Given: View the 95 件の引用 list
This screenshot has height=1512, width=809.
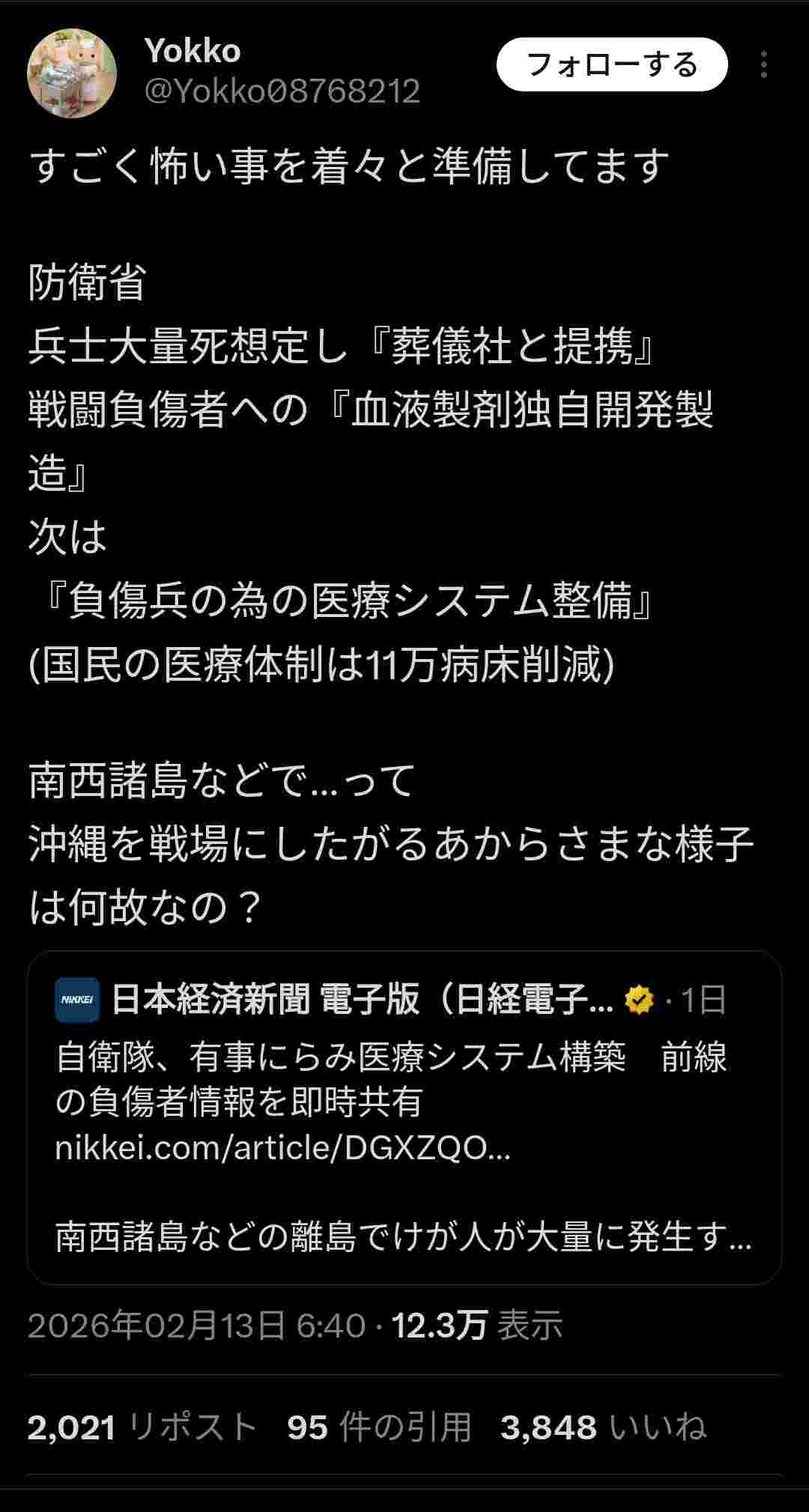Looking at the screenshot, I should [x=379, y=1427].
